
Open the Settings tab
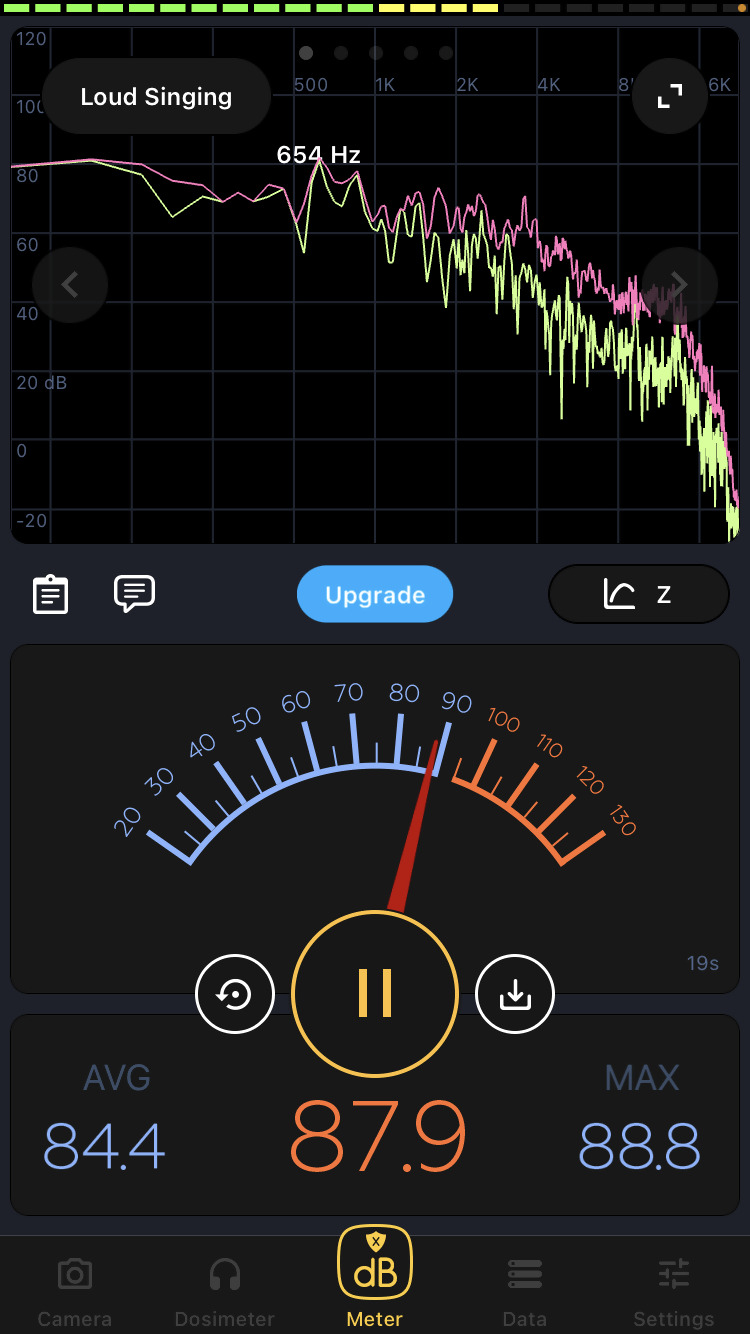click(x=674, y=1290)
